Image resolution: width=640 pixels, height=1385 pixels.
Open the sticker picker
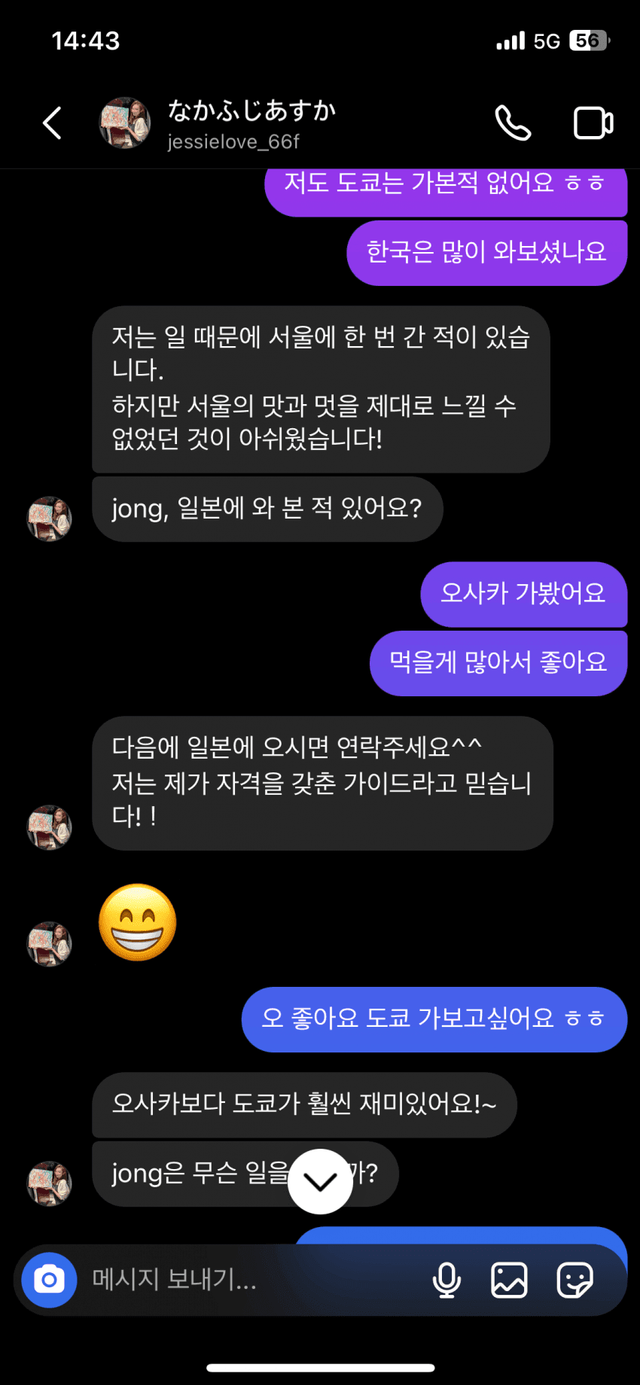pyautogui.click(x=575, y=1279)
